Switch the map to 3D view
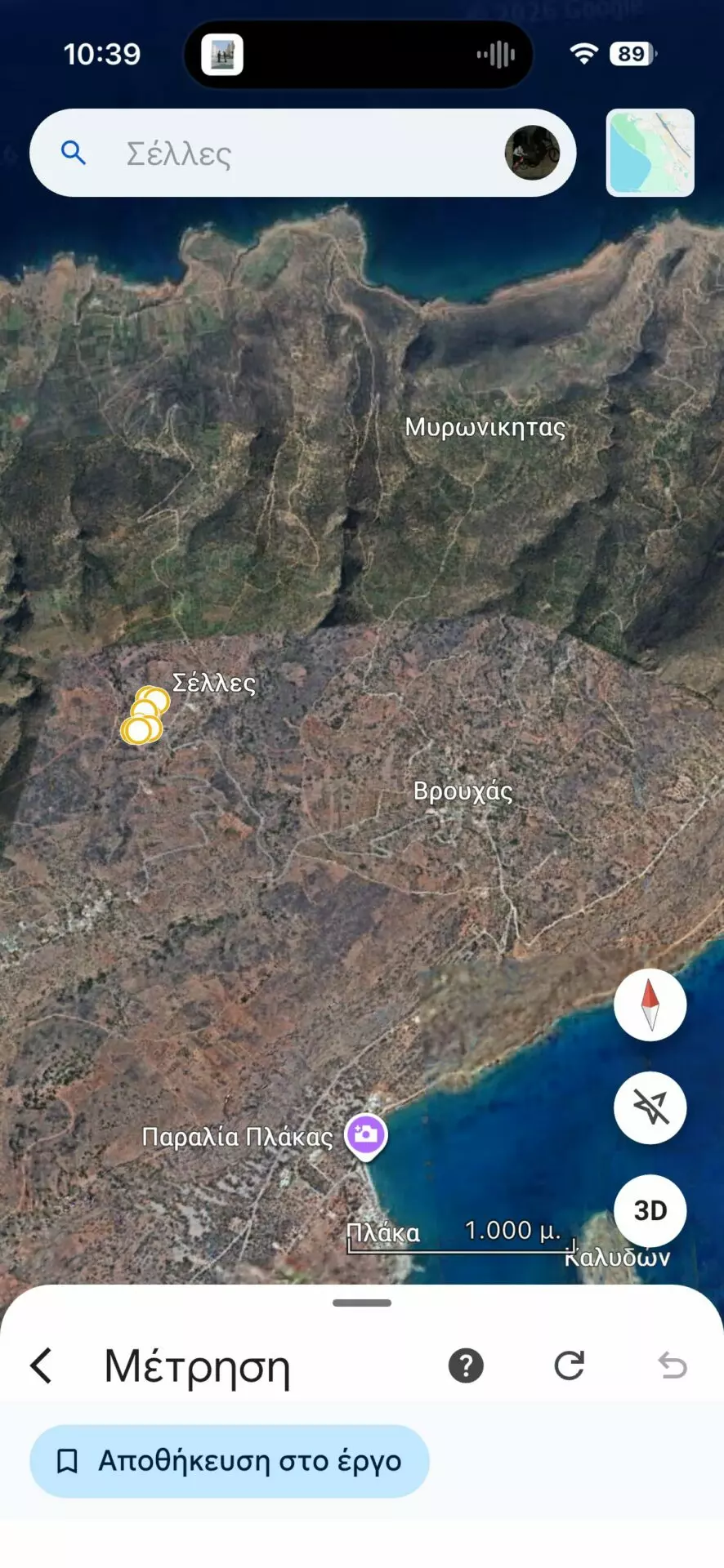The height and width of the screenshot is (1568, 724). coord(650,1210)
